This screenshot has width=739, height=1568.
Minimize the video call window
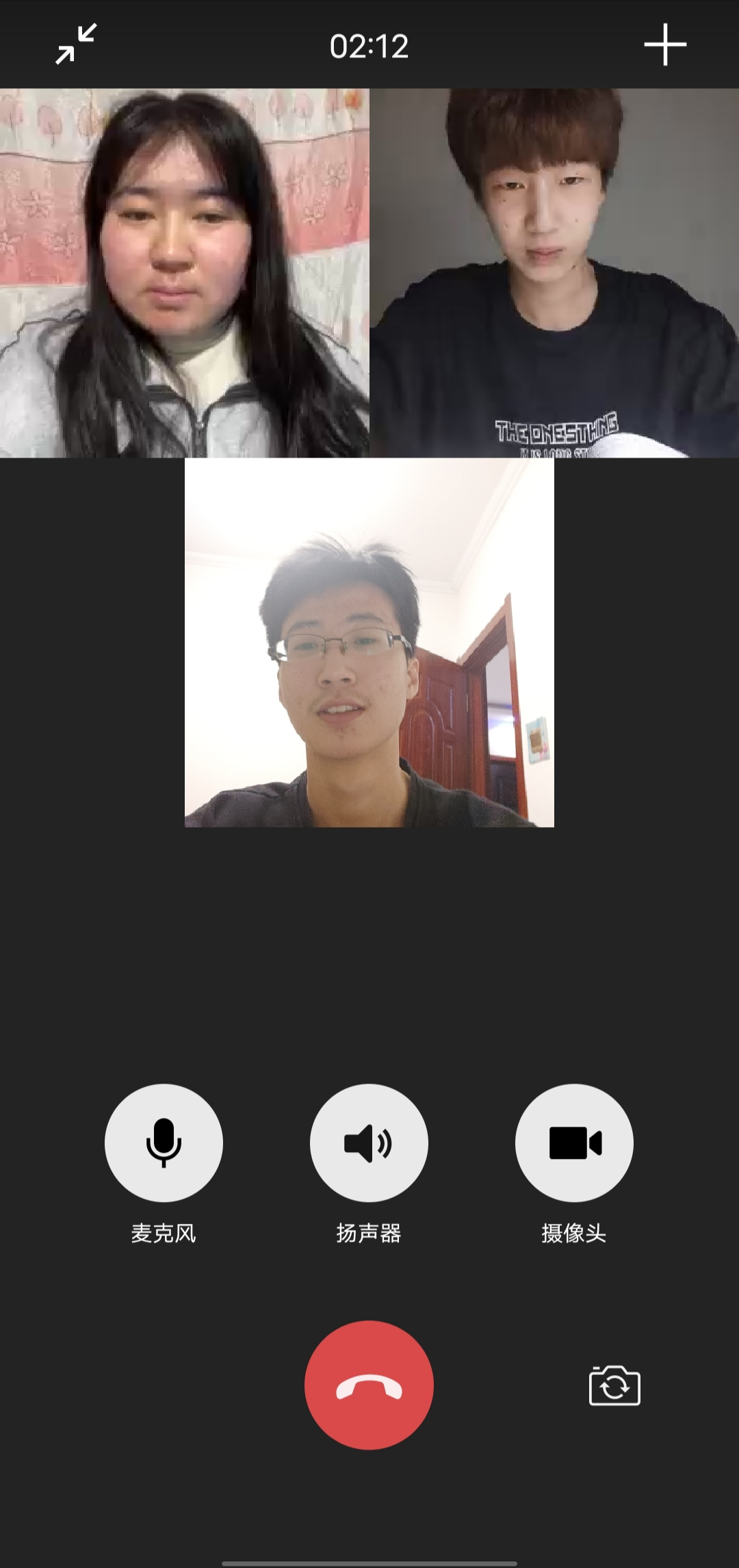pyautogui.click(x=76, y=44)
